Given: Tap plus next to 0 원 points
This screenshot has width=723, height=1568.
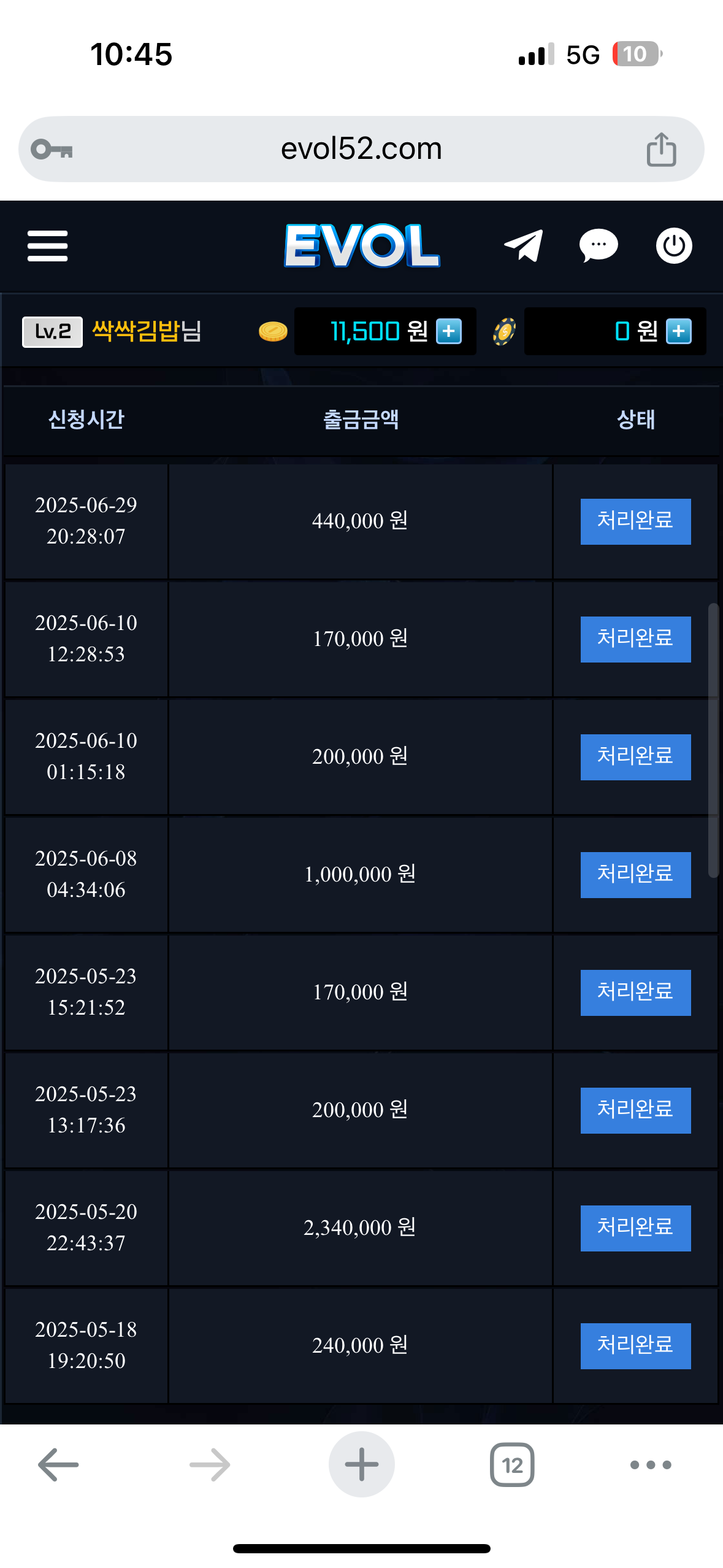Looking at the screenshot, I should [678, 331].
